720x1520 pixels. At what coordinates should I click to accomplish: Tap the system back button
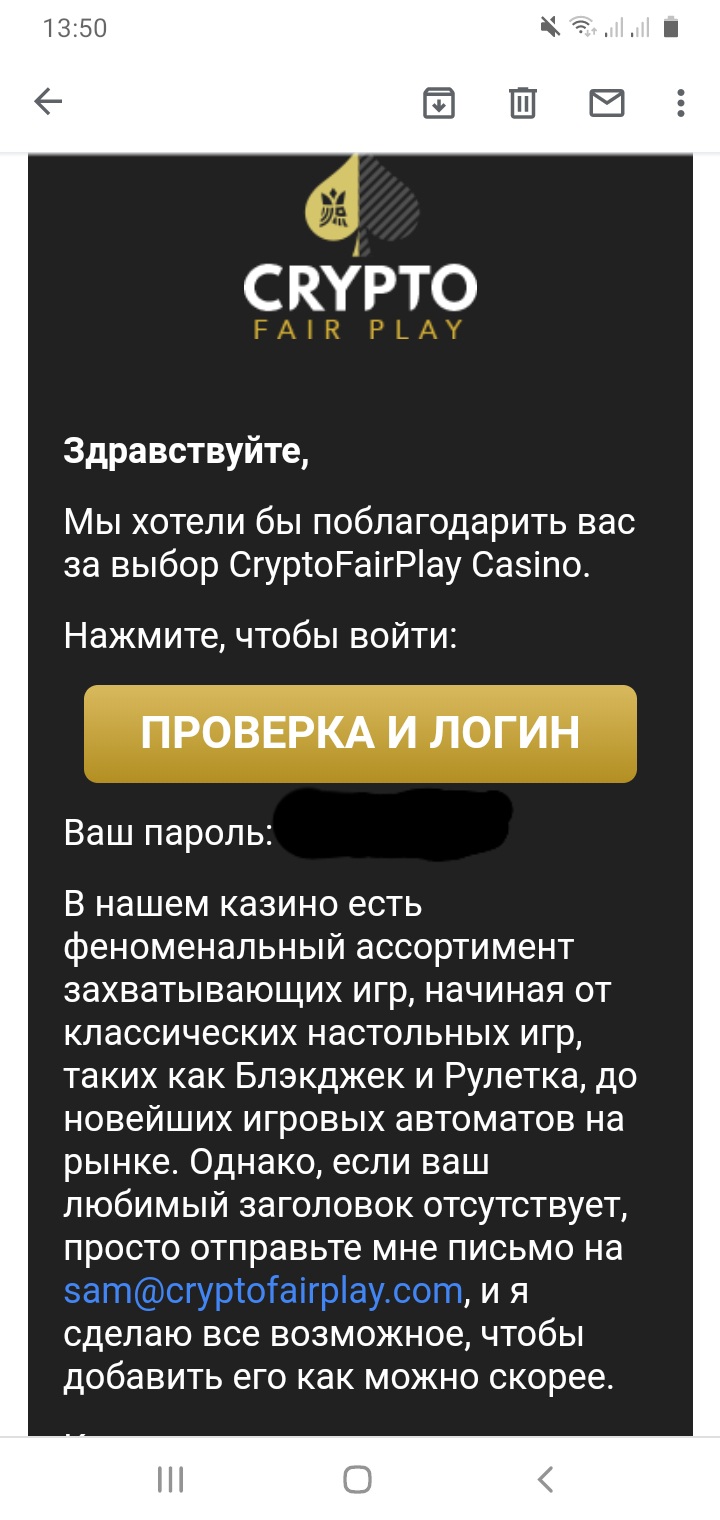coord(545,1479)
